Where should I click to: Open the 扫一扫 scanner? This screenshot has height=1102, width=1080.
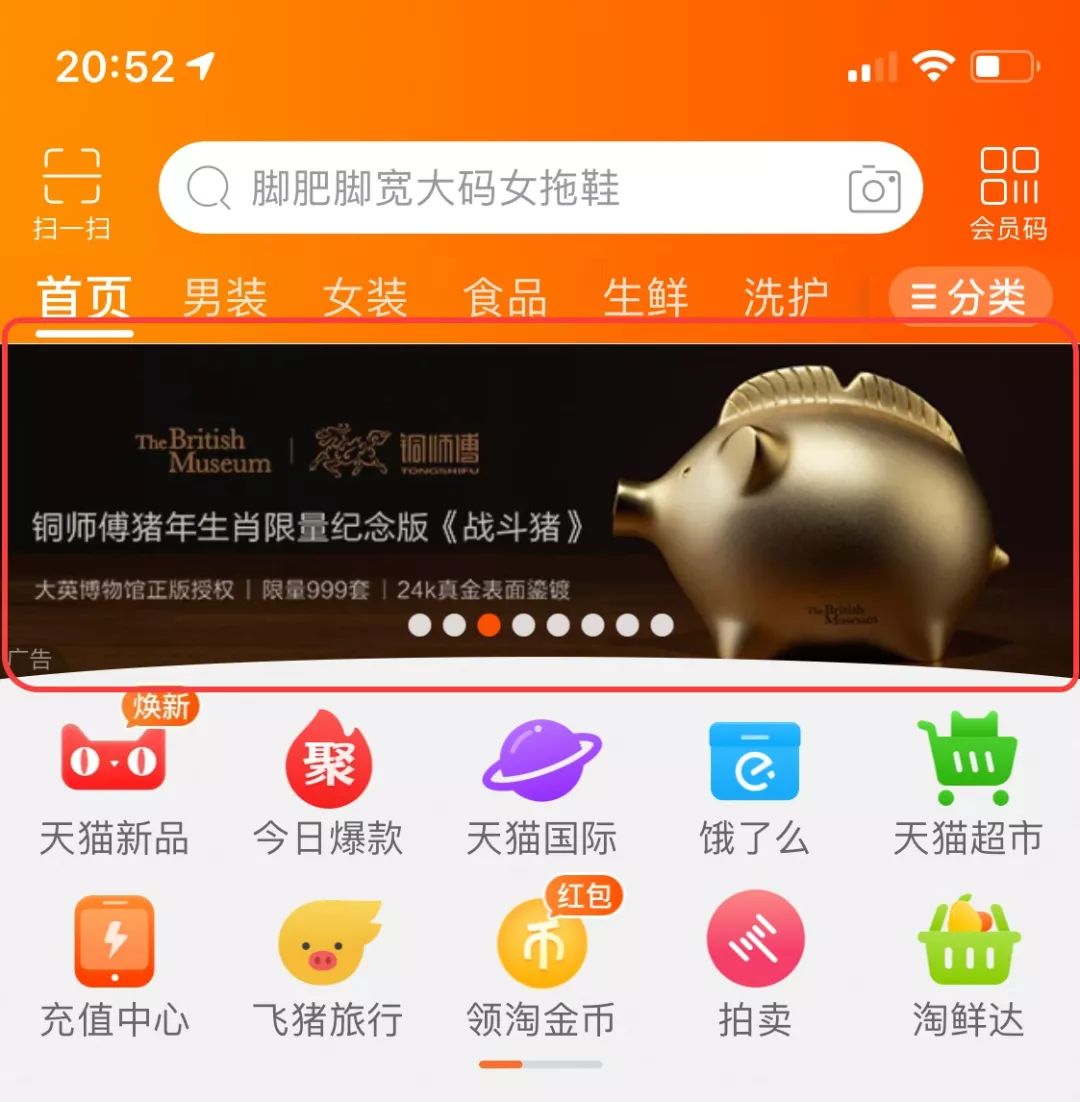click(x=71, y=193)
